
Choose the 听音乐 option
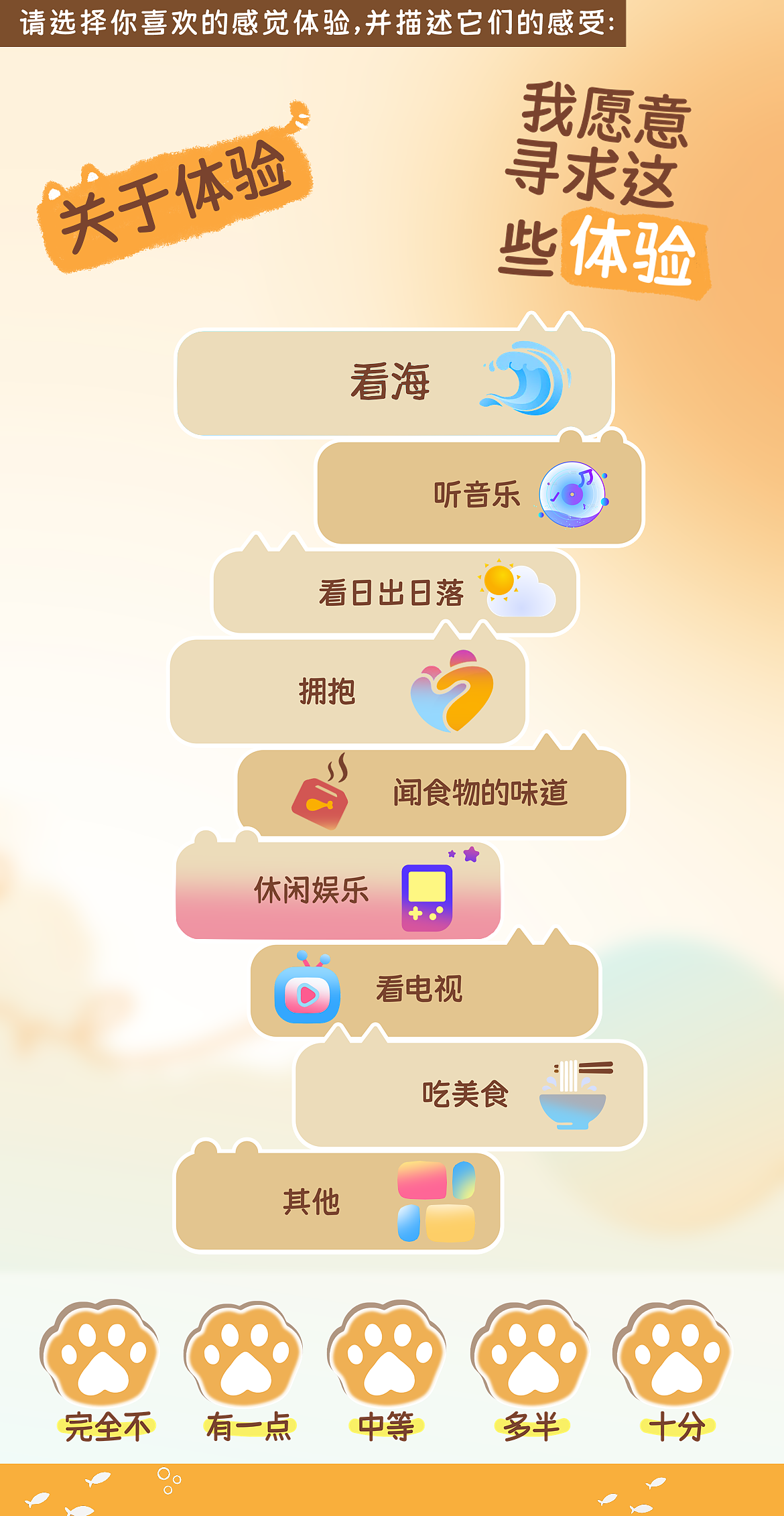pos(480,493)
